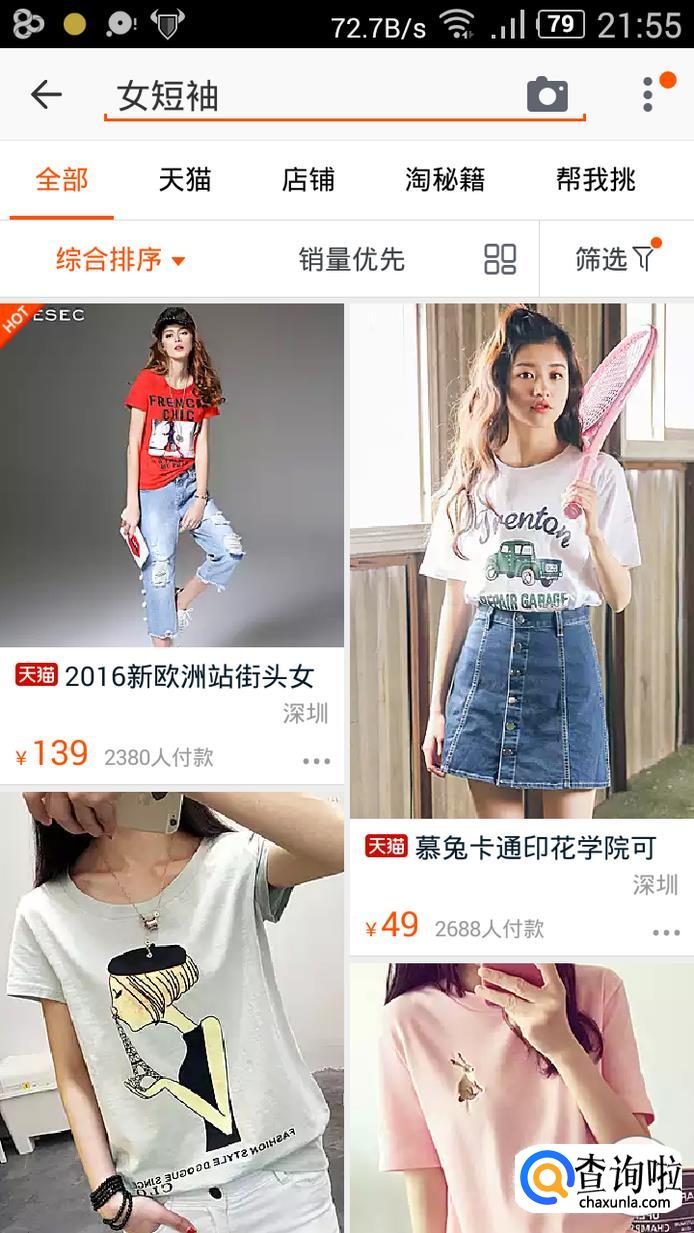Open the 淘秘籍 tab
694x1233 pixels.
445,180
